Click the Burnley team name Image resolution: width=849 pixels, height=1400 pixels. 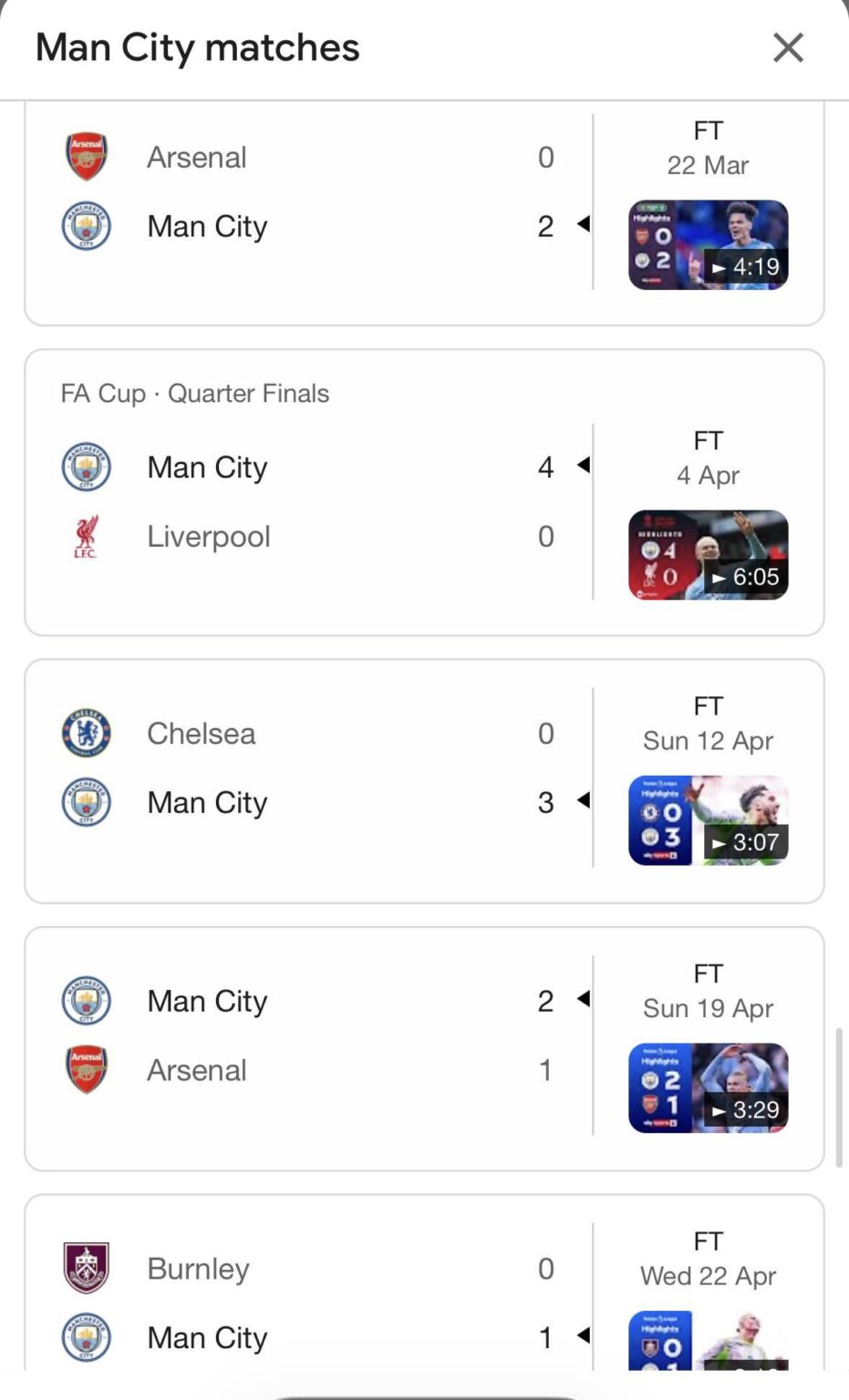click(x=197, y=1268)
